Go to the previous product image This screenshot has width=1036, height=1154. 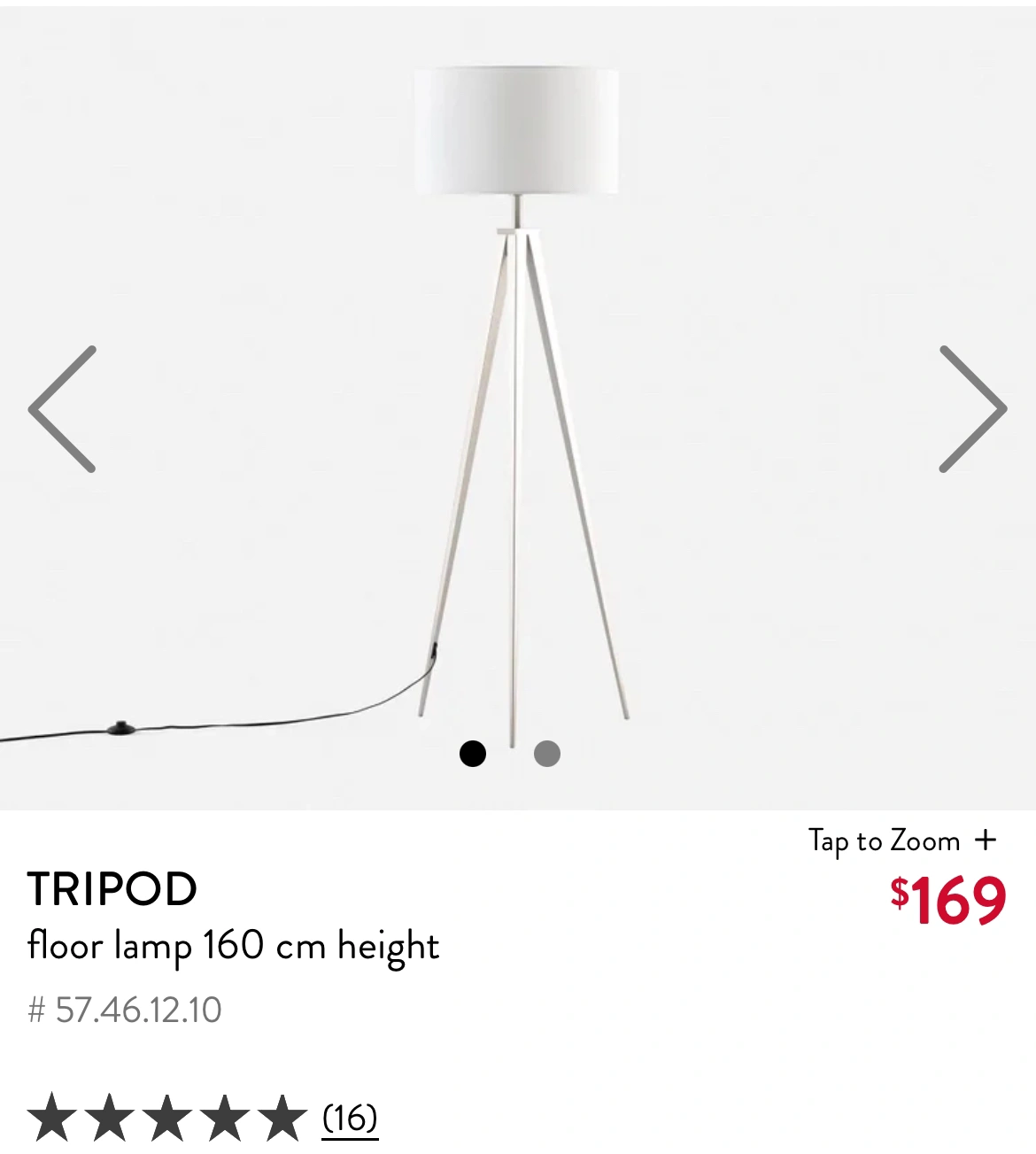[x=62, y=409]
